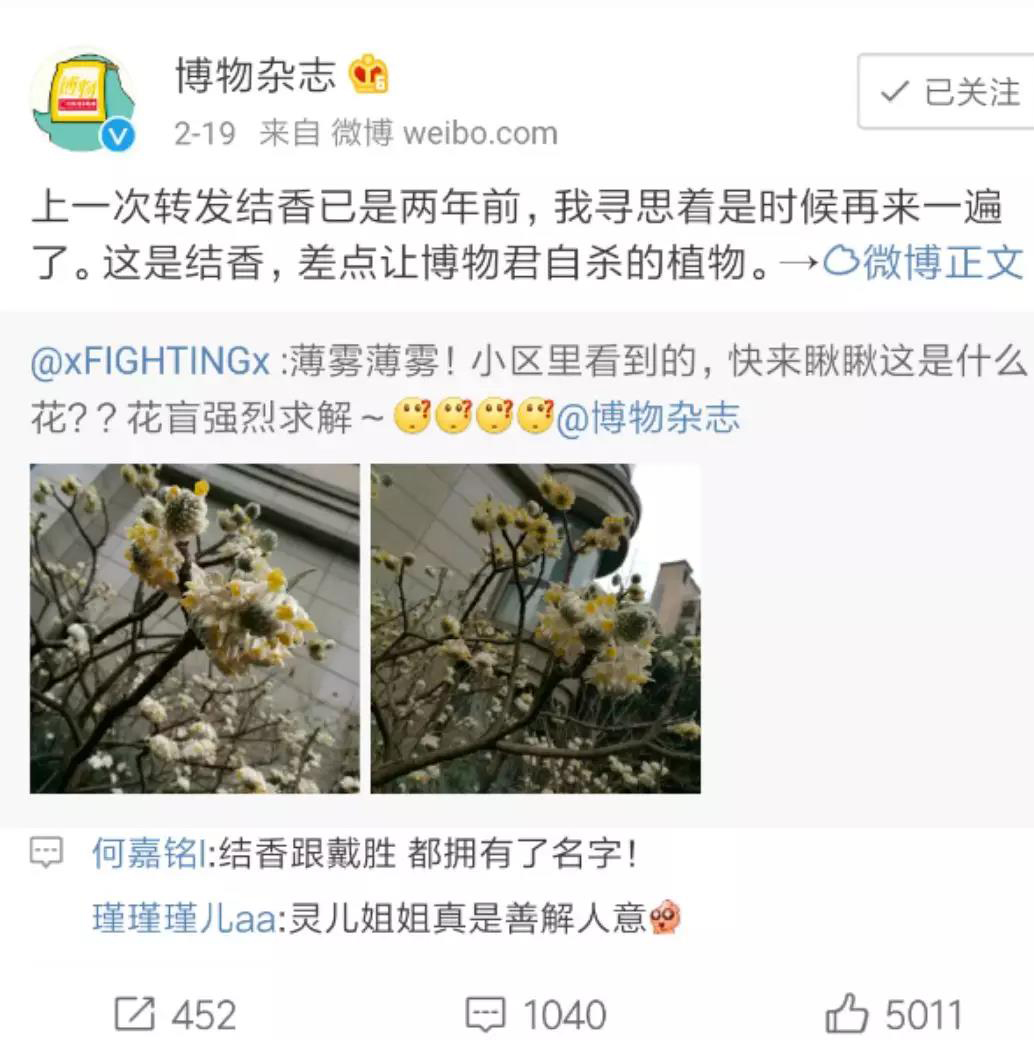
Task: Like this post with 5011 likes
Action: (894, 1014)
